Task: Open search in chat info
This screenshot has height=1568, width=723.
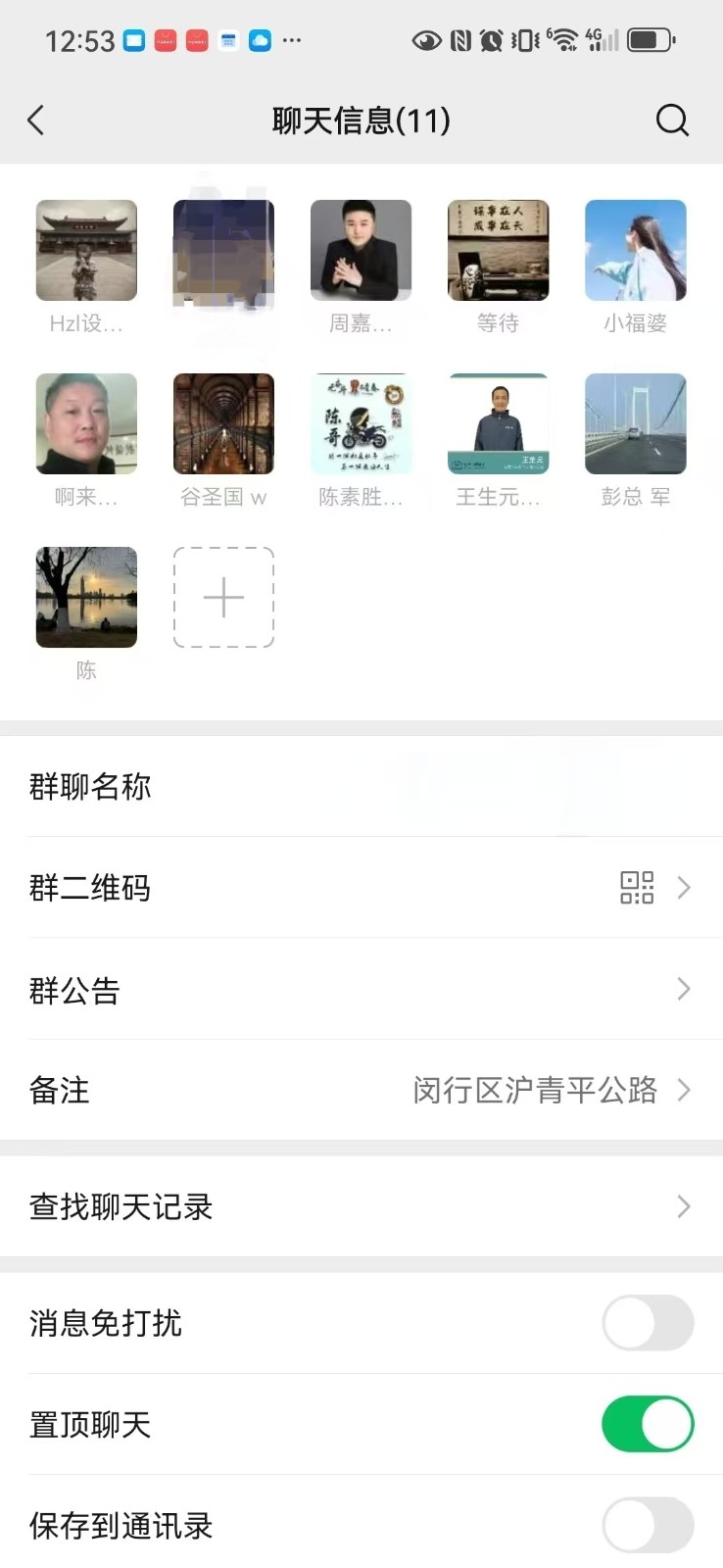Action: 672,121
